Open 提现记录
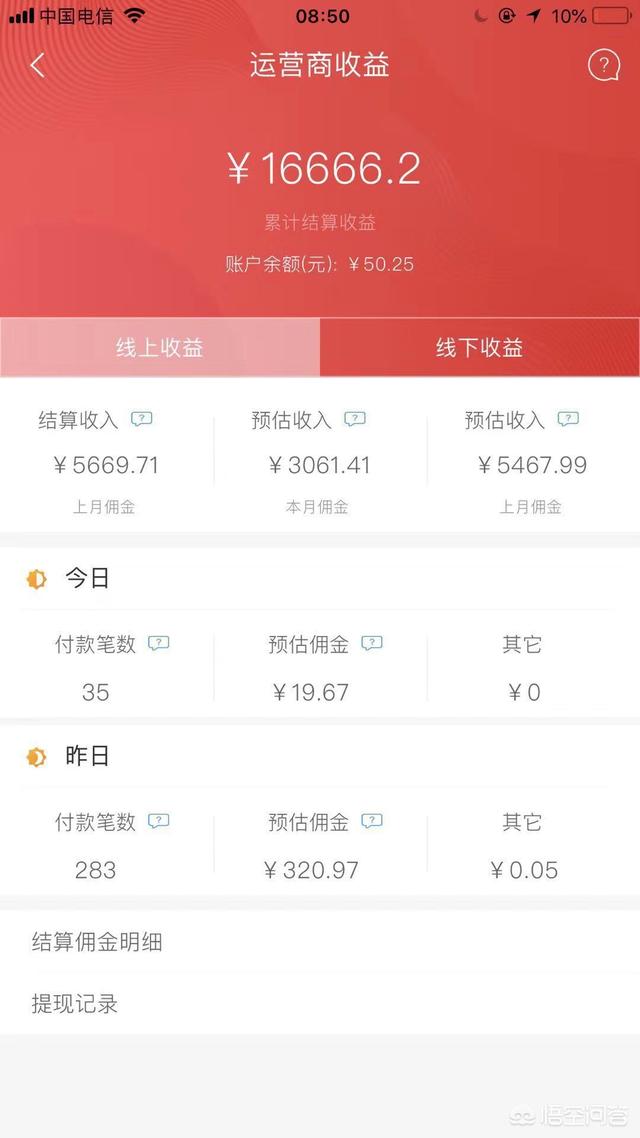 [x=320, y=1004]
